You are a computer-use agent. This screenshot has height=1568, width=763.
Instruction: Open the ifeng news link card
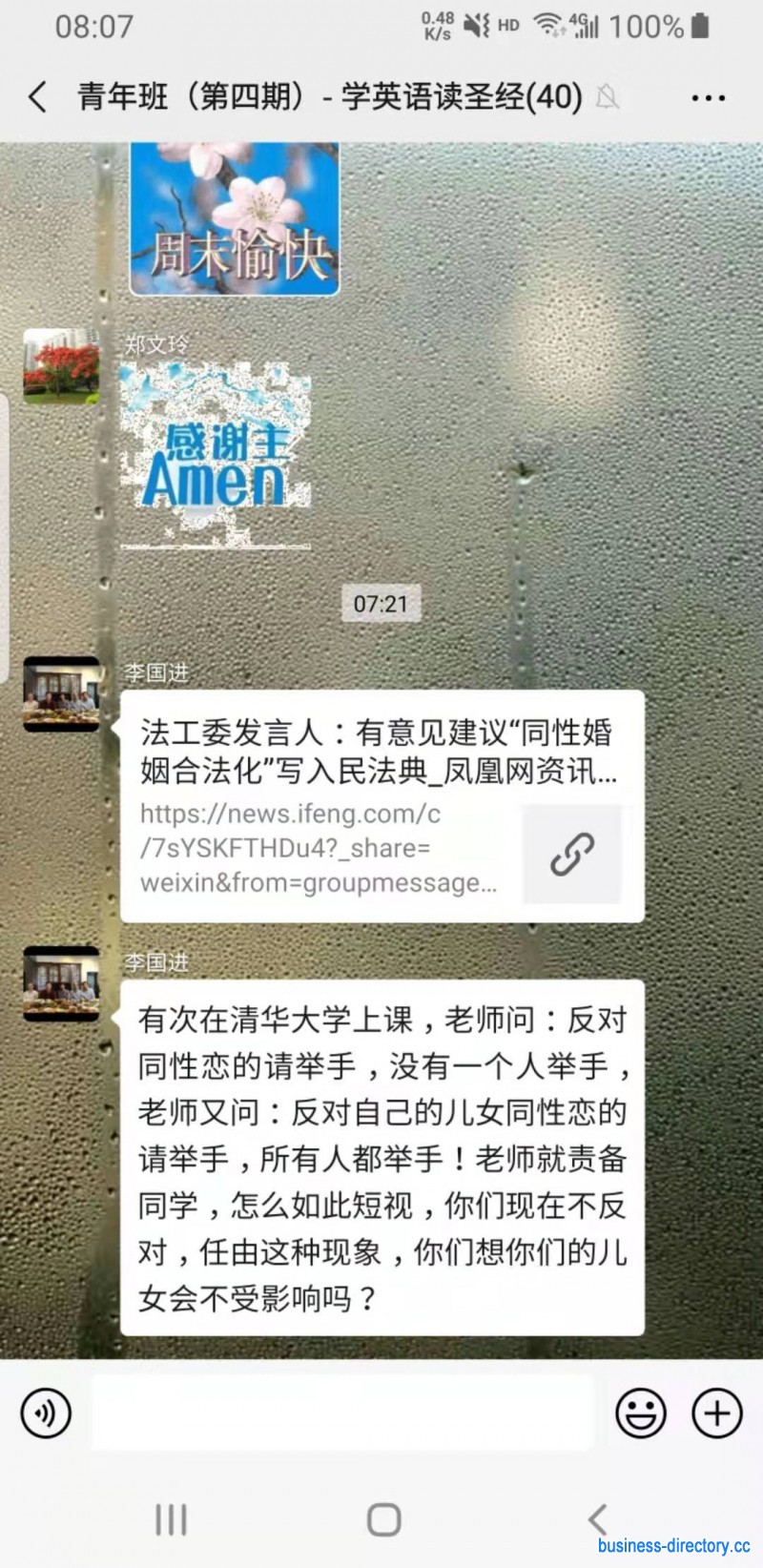[381, 806]
